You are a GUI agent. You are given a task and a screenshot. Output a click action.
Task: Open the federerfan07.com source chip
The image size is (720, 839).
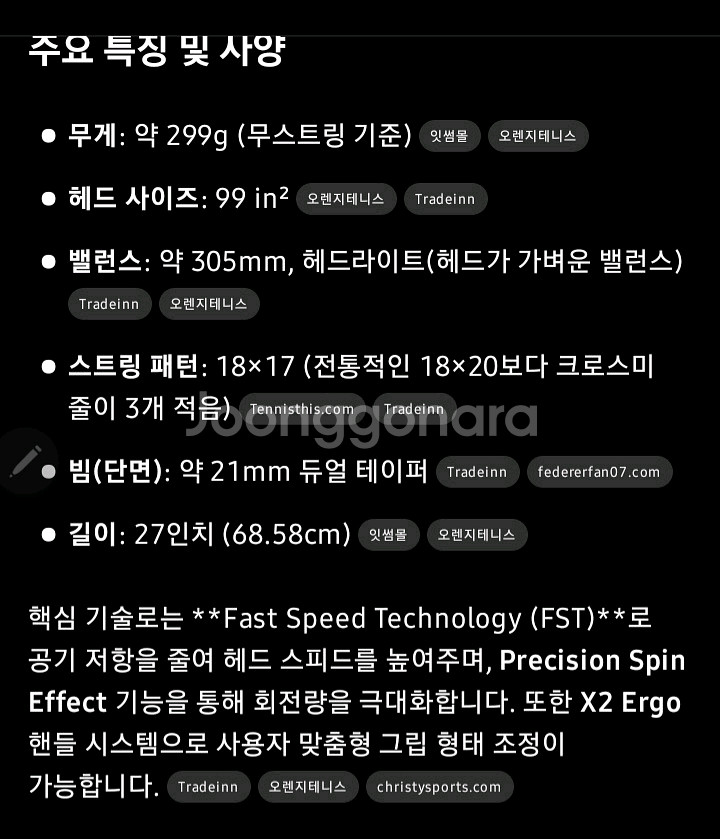point(599,472)
